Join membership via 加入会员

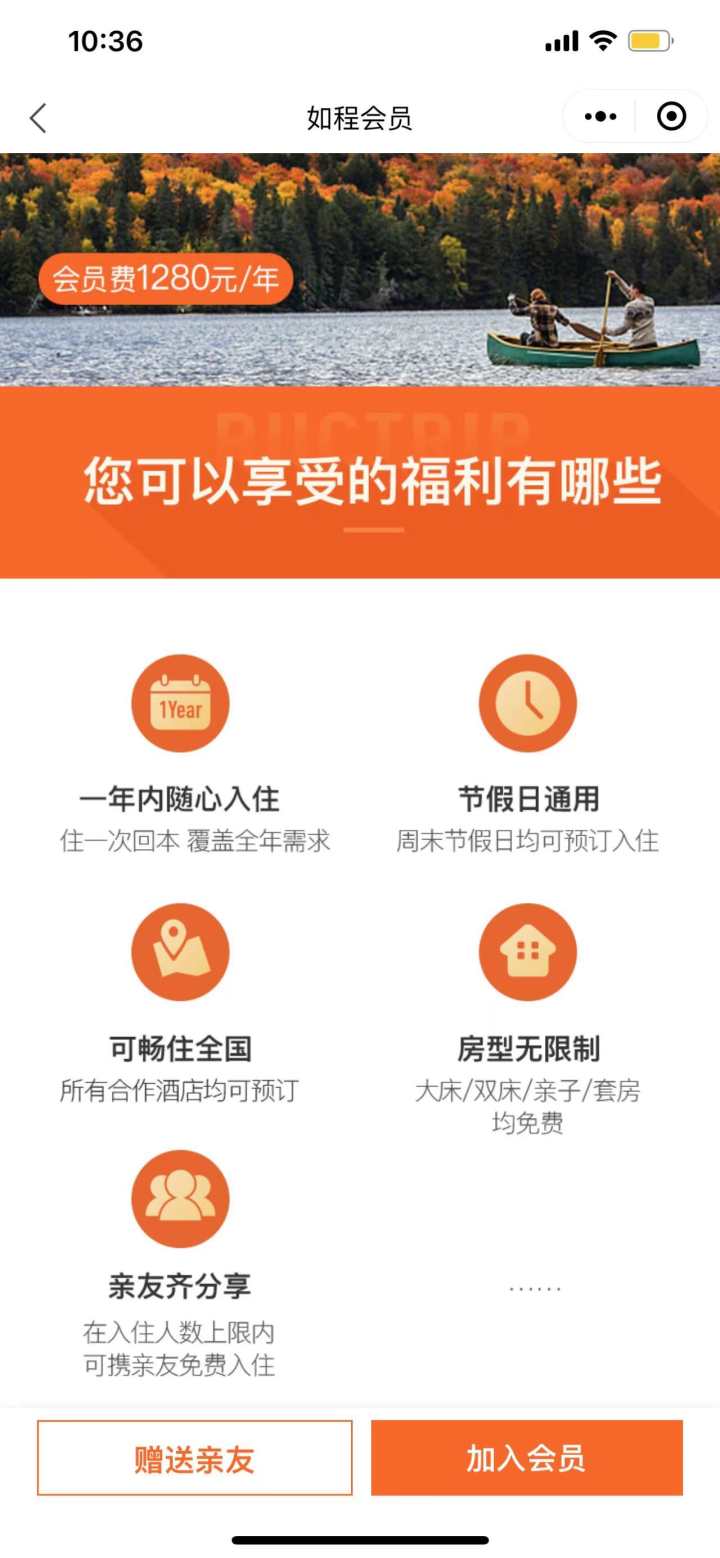tap(526, 1458)
